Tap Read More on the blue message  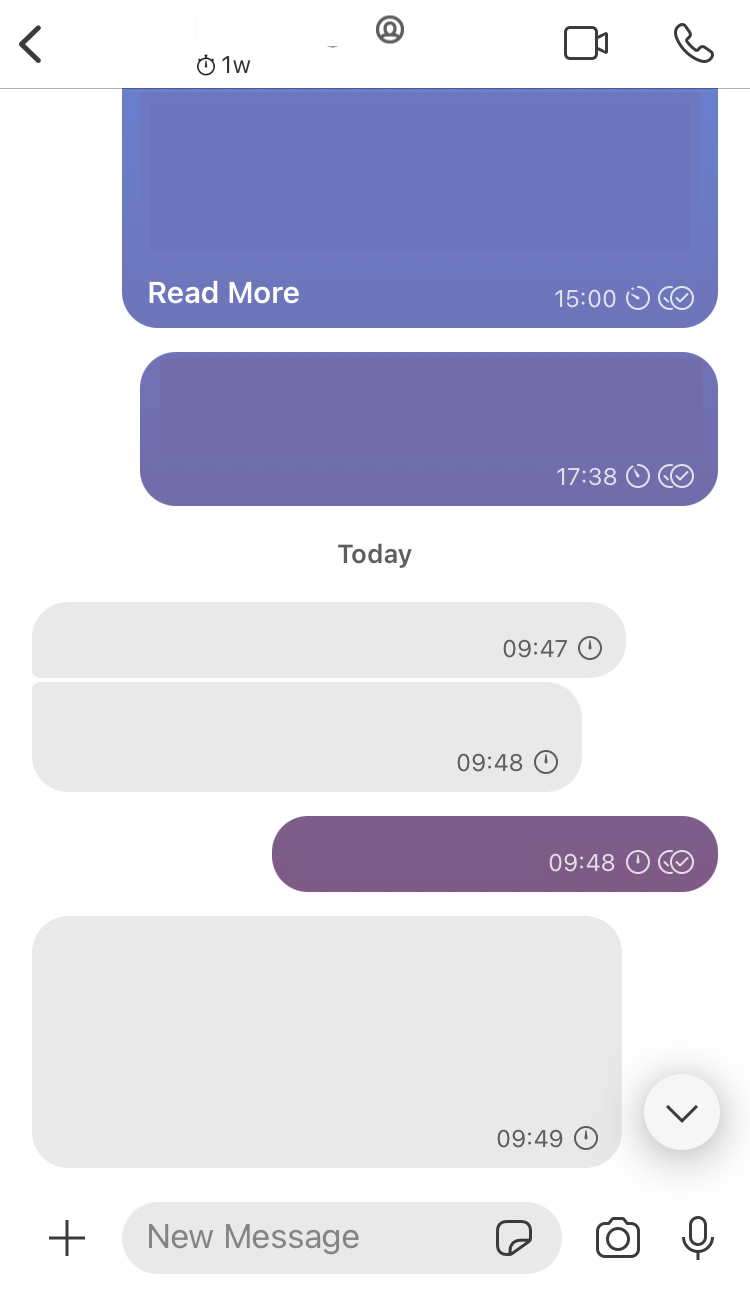223,293
